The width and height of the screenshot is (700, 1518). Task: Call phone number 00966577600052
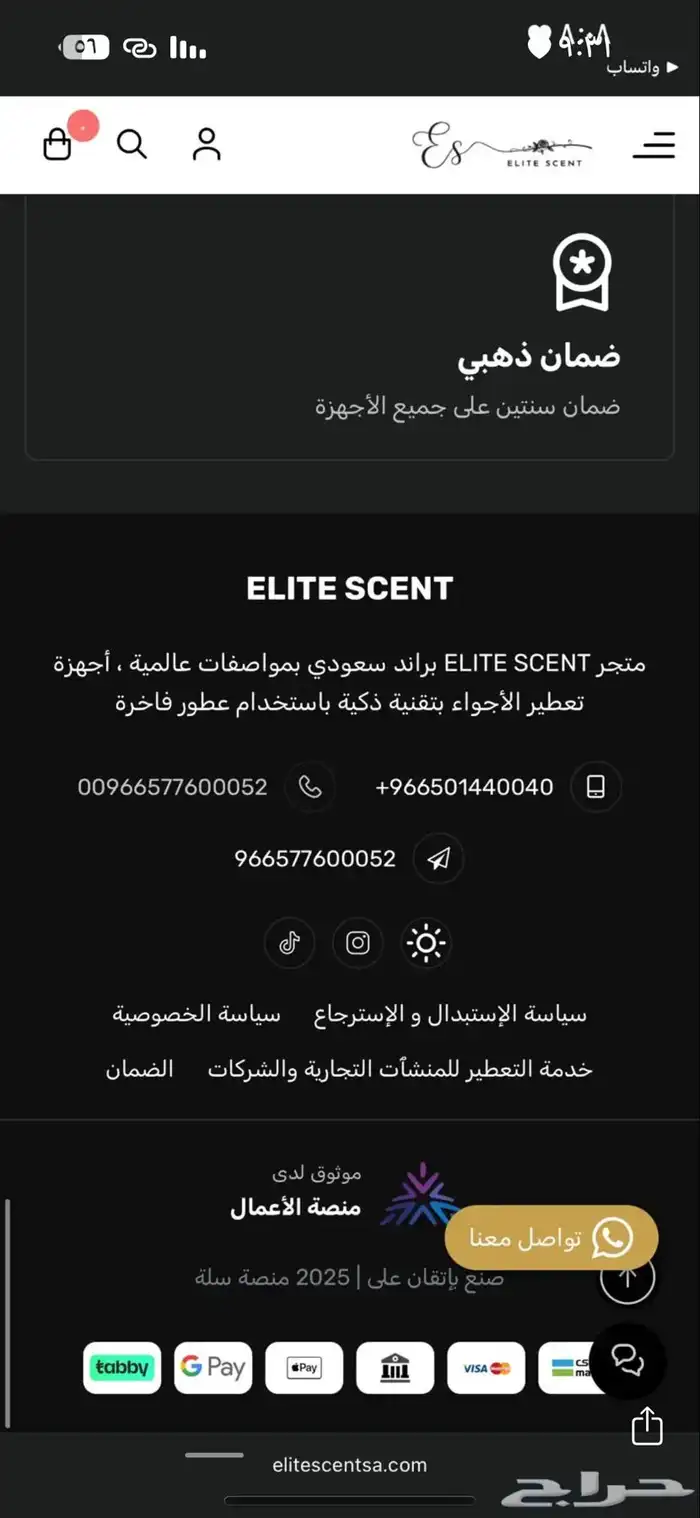point(172,787)
